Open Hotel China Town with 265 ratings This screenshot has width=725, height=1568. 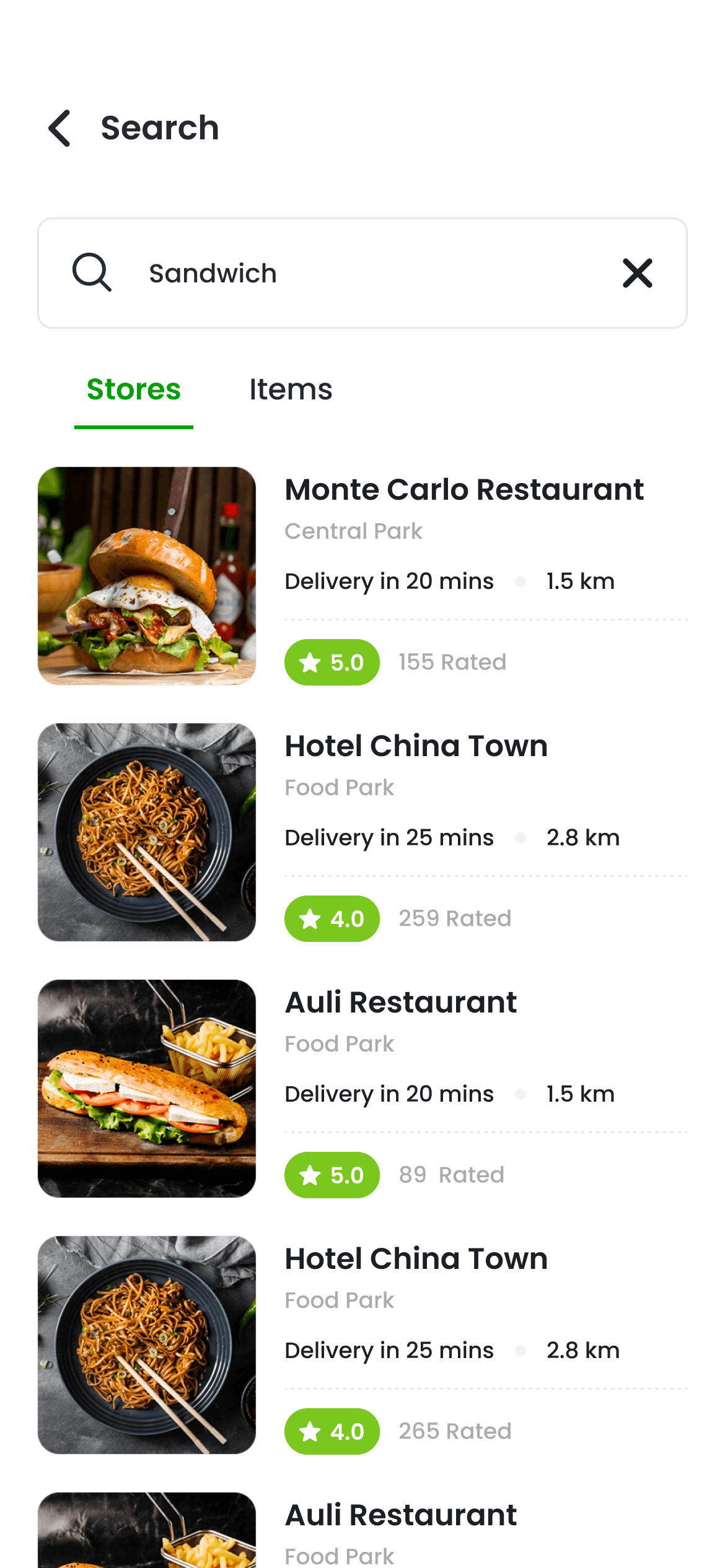tap(416, 1259)
